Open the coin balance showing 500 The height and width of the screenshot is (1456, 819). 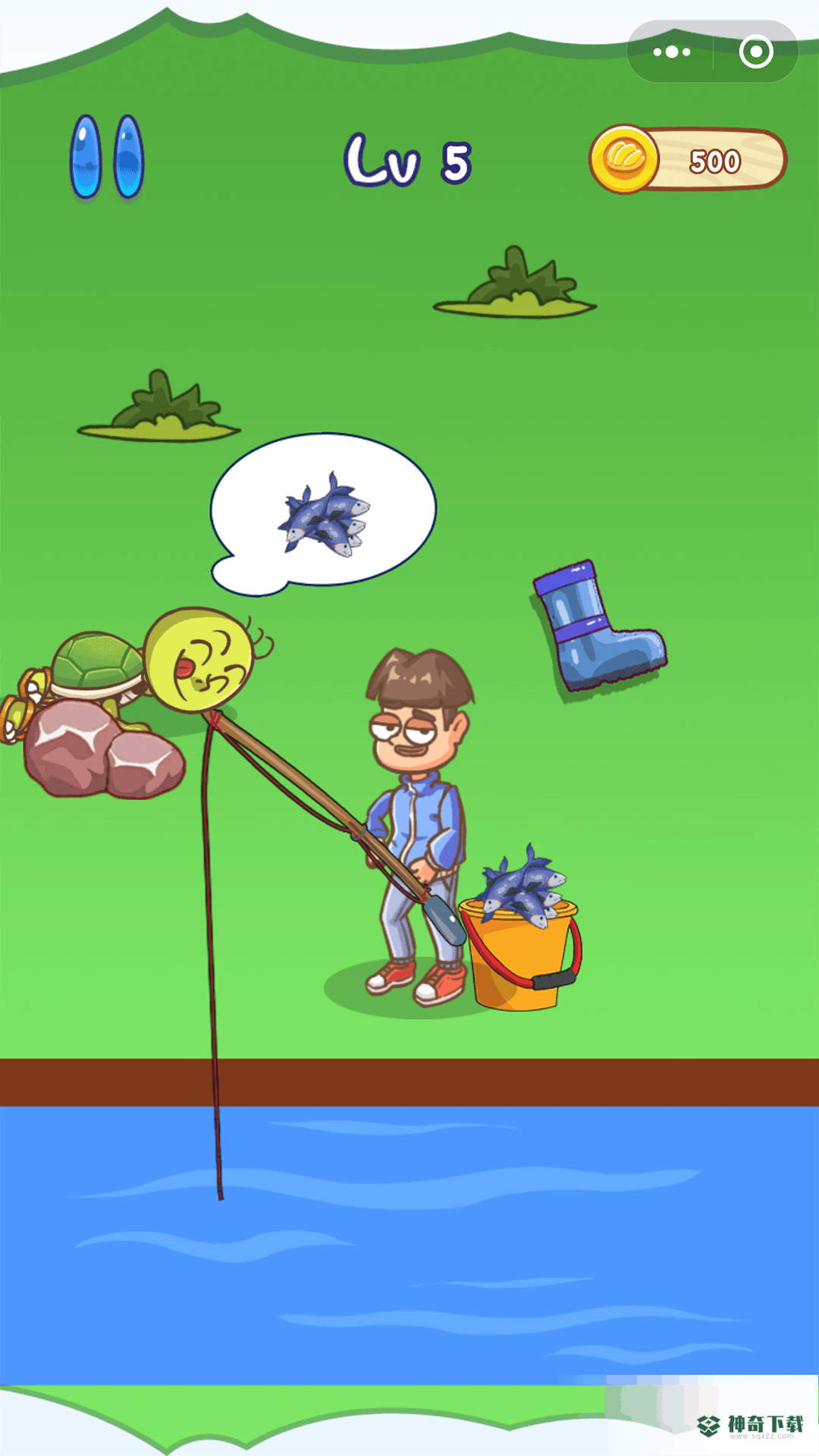688,160
